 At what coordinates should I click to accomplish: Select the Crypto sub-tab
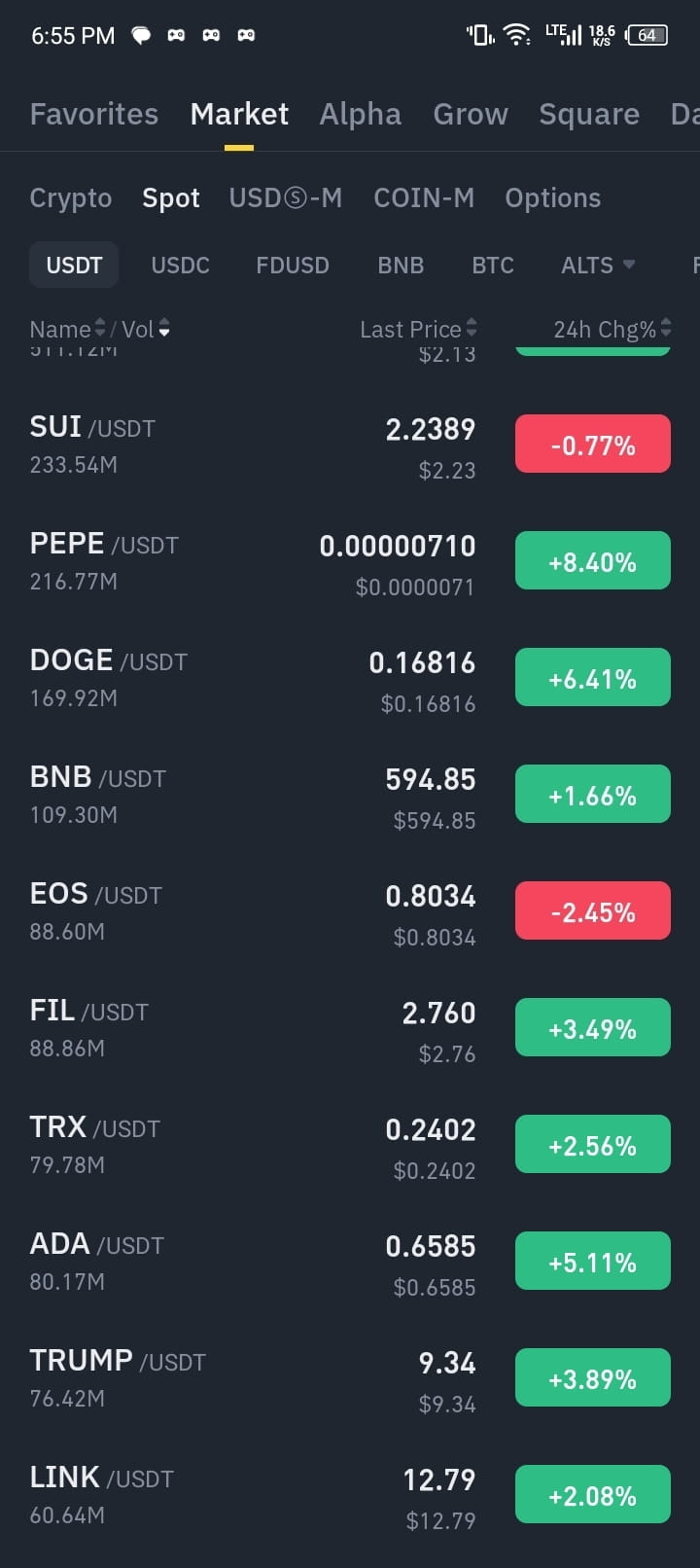point(71,198)
